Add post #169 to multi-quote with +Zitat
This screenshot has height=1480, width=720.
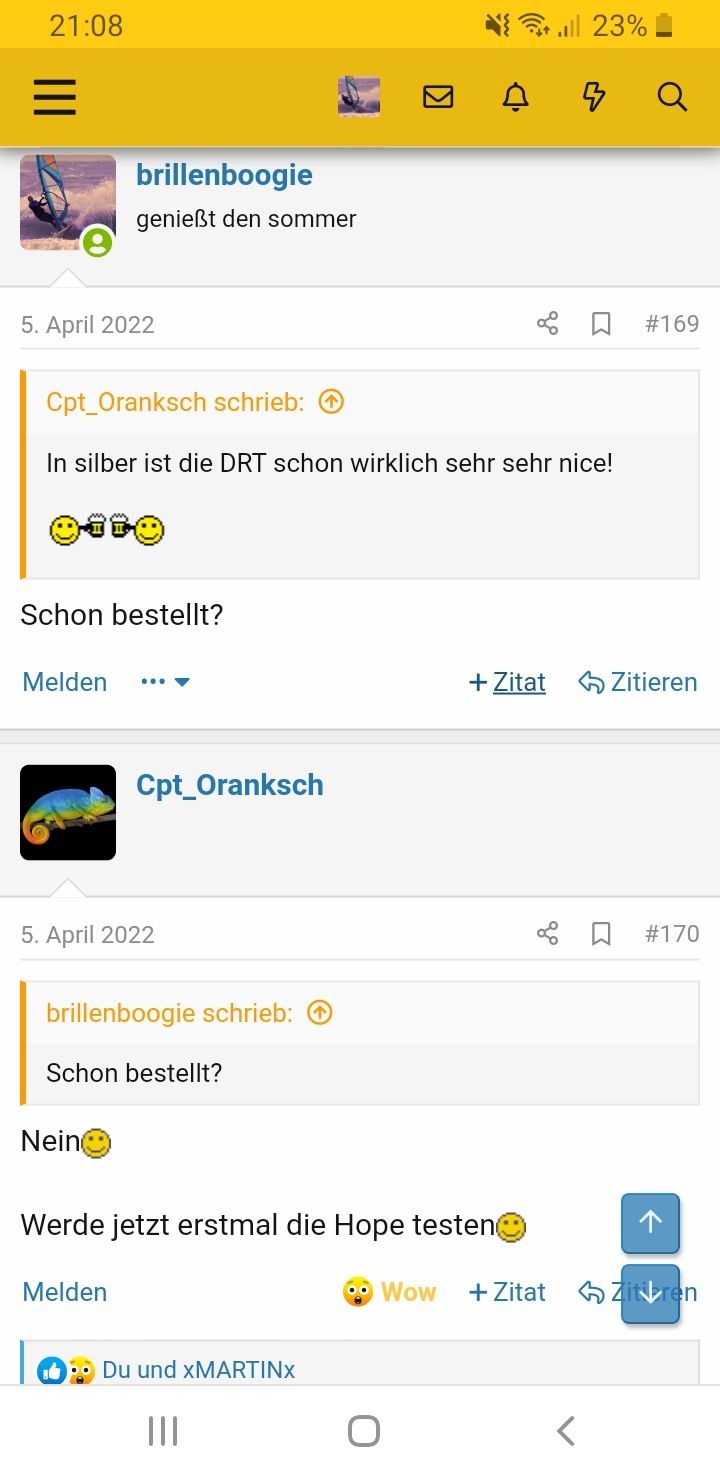point(508,682)
